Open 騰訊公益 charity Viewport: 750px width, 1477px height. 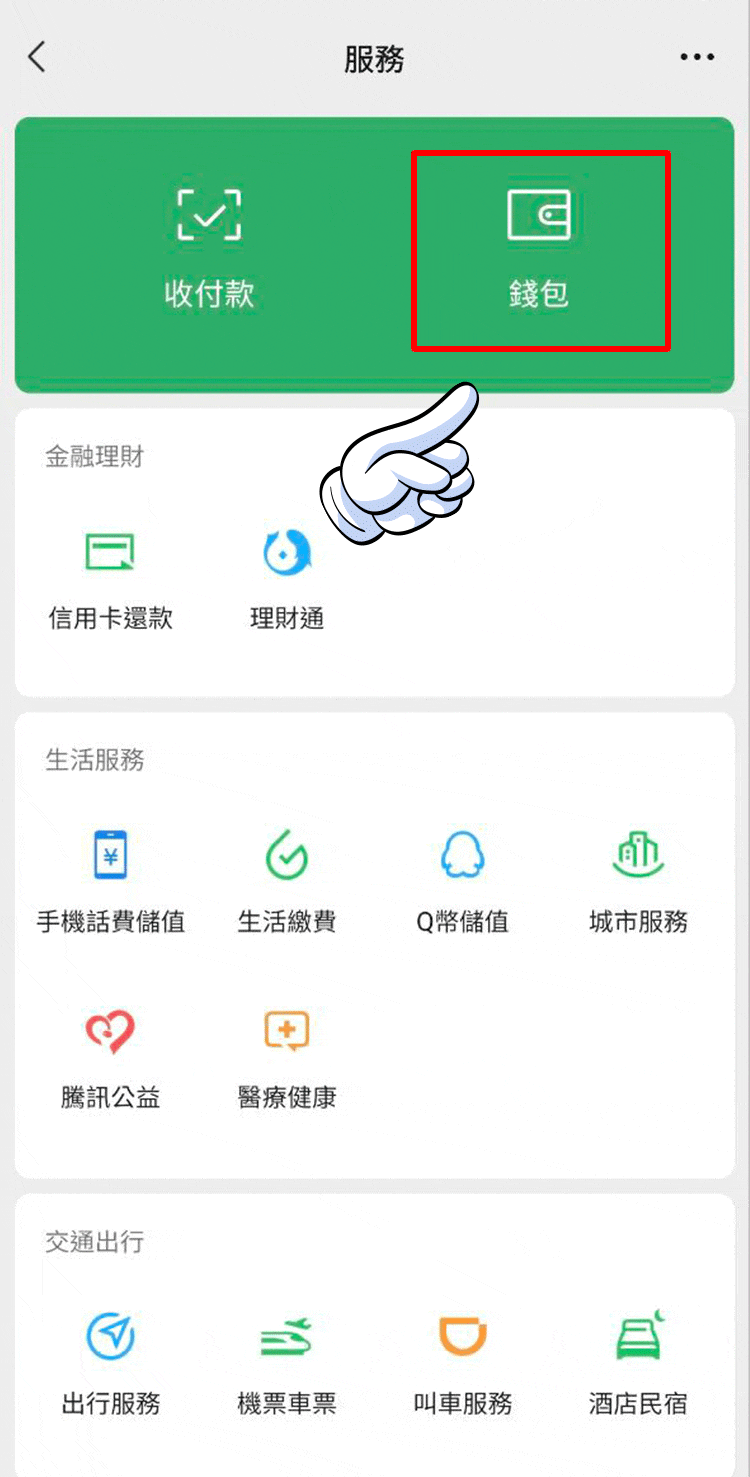(x=110, y=1060)
